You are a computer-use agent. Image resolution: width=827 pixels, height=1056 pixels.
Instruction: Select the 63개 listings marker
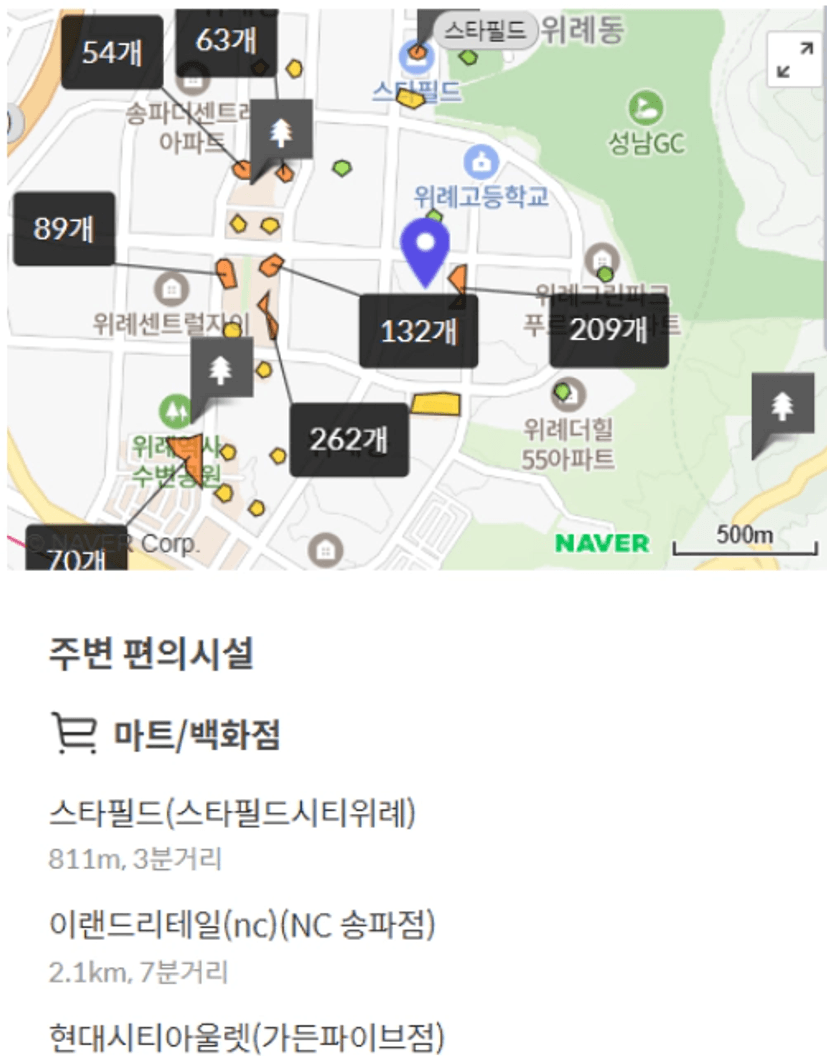[226, 41]
